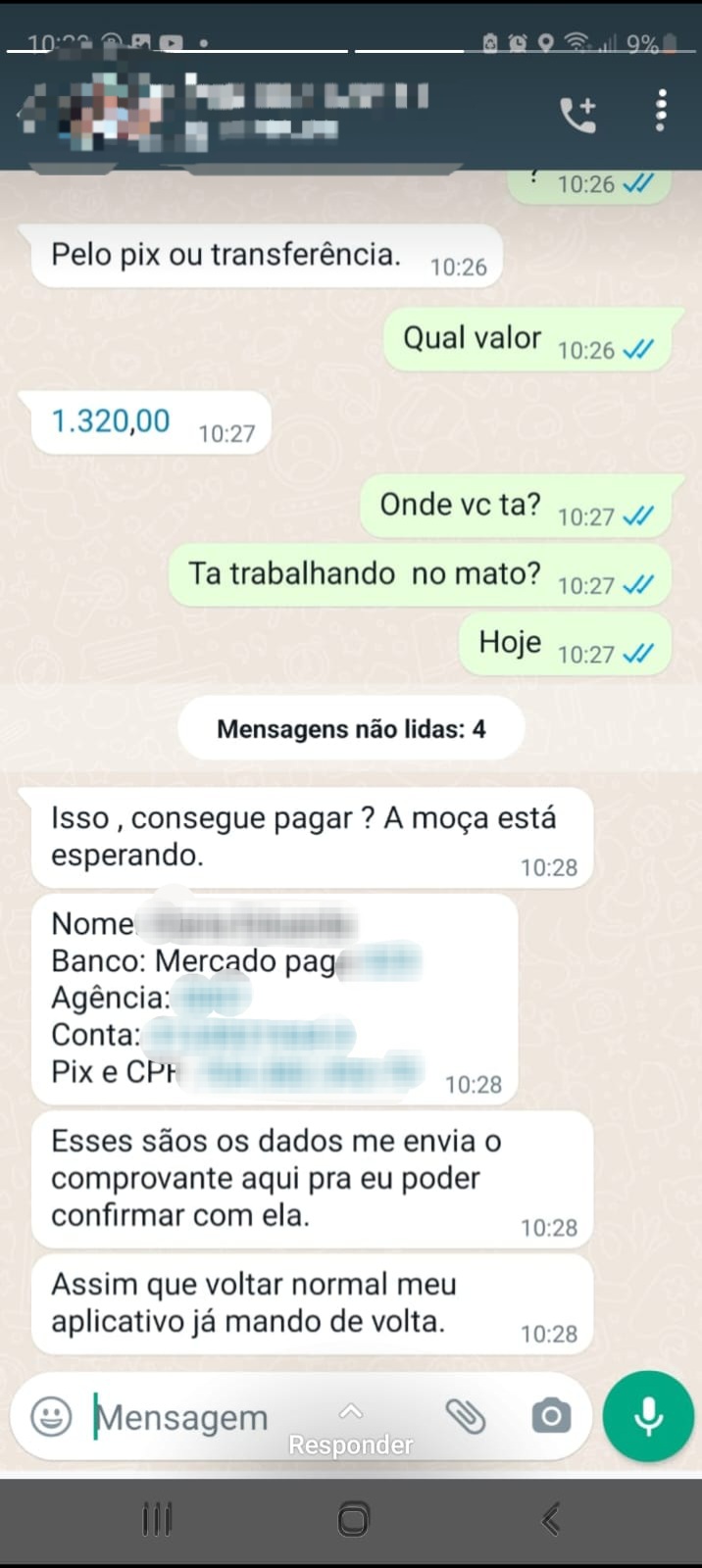702x1568 pixels.
Task: Open the camera from the message bar
Action: click(551, 1416)
